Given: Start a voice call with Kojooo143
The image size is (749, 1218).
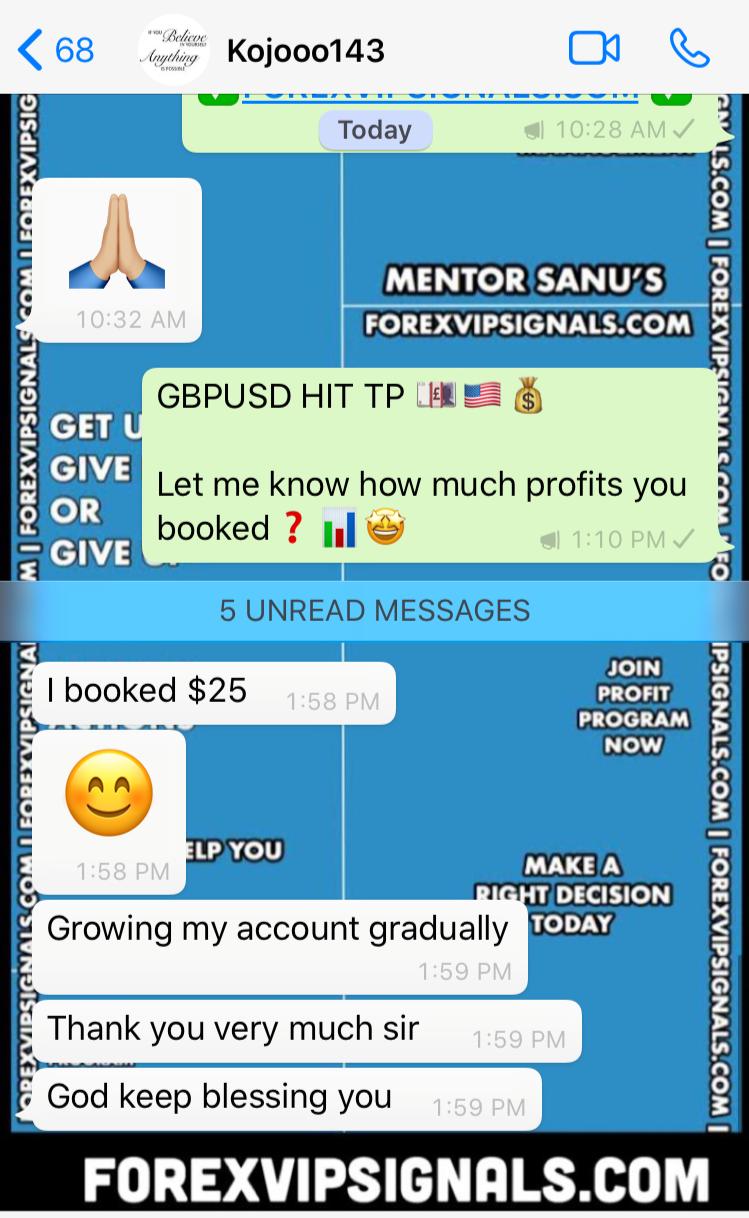Looking at the screenshot, I should [x=689, y=49].
